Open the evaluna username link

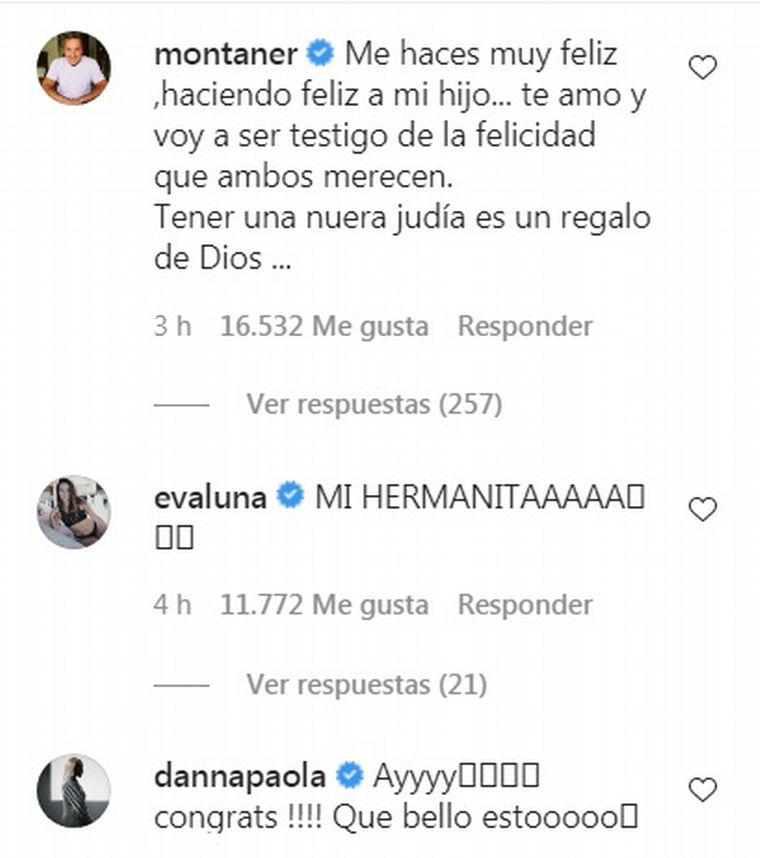[211, 497]
